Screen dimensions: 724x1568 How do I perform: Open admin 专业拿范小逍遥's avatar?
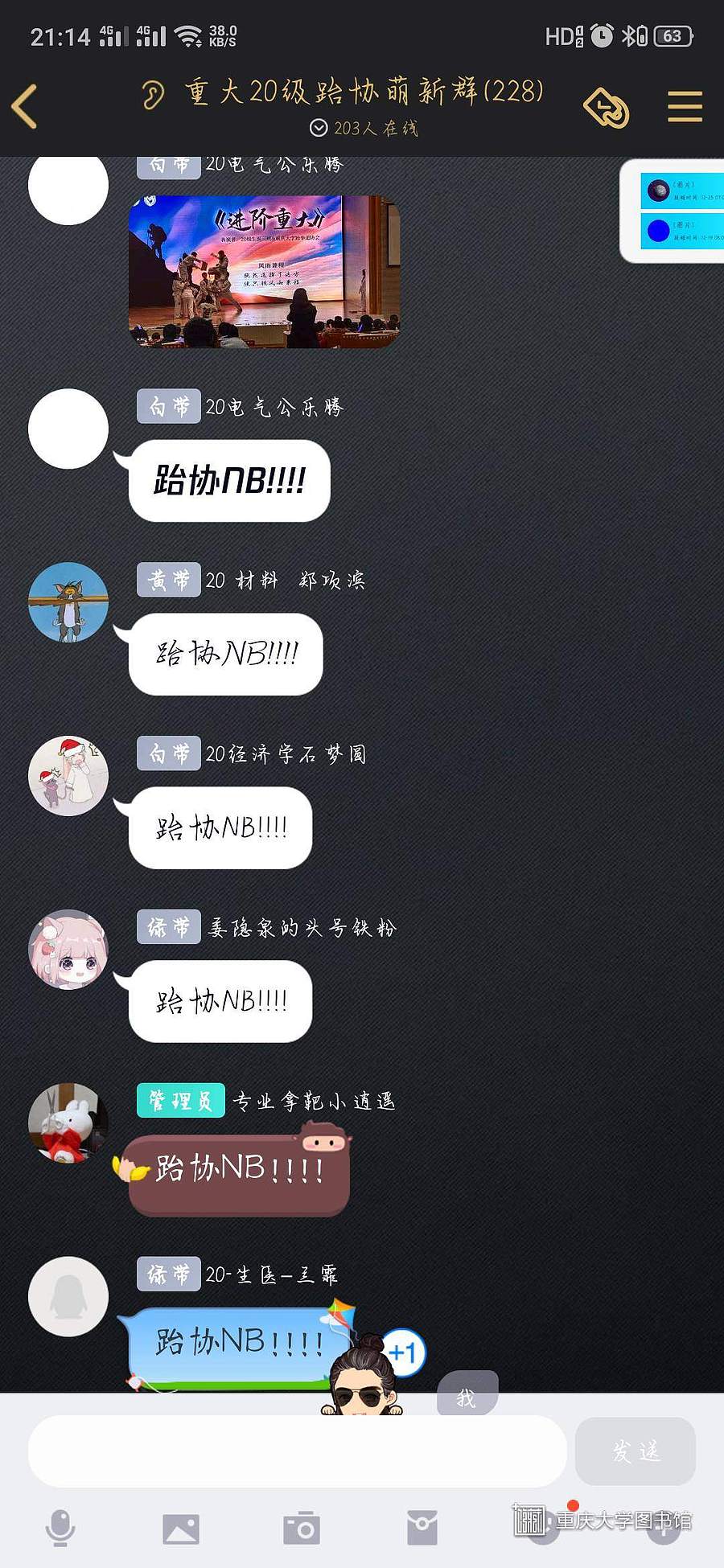(68, 1123)
